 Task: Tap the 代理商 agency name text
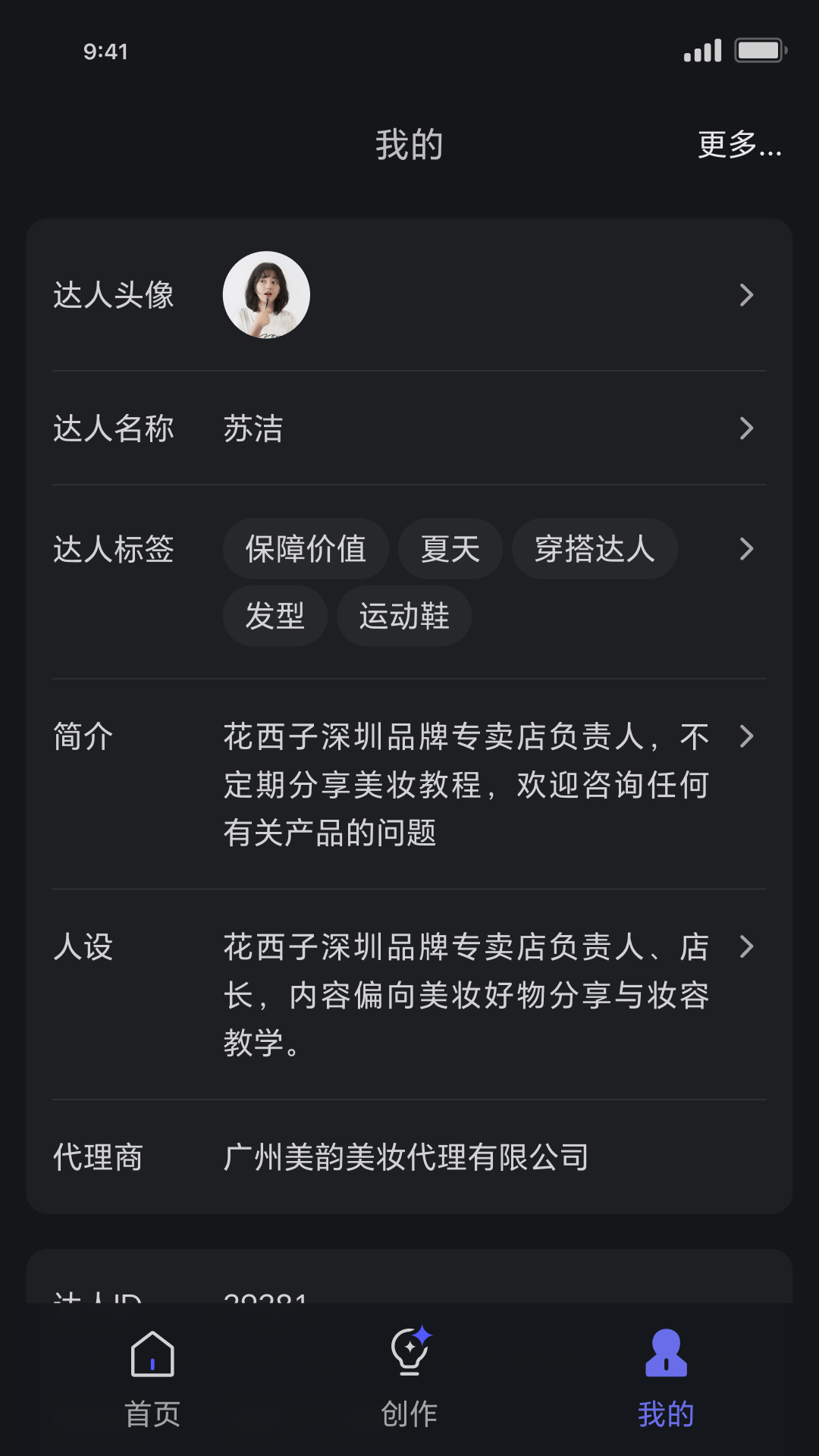(x=406, y=1156)
